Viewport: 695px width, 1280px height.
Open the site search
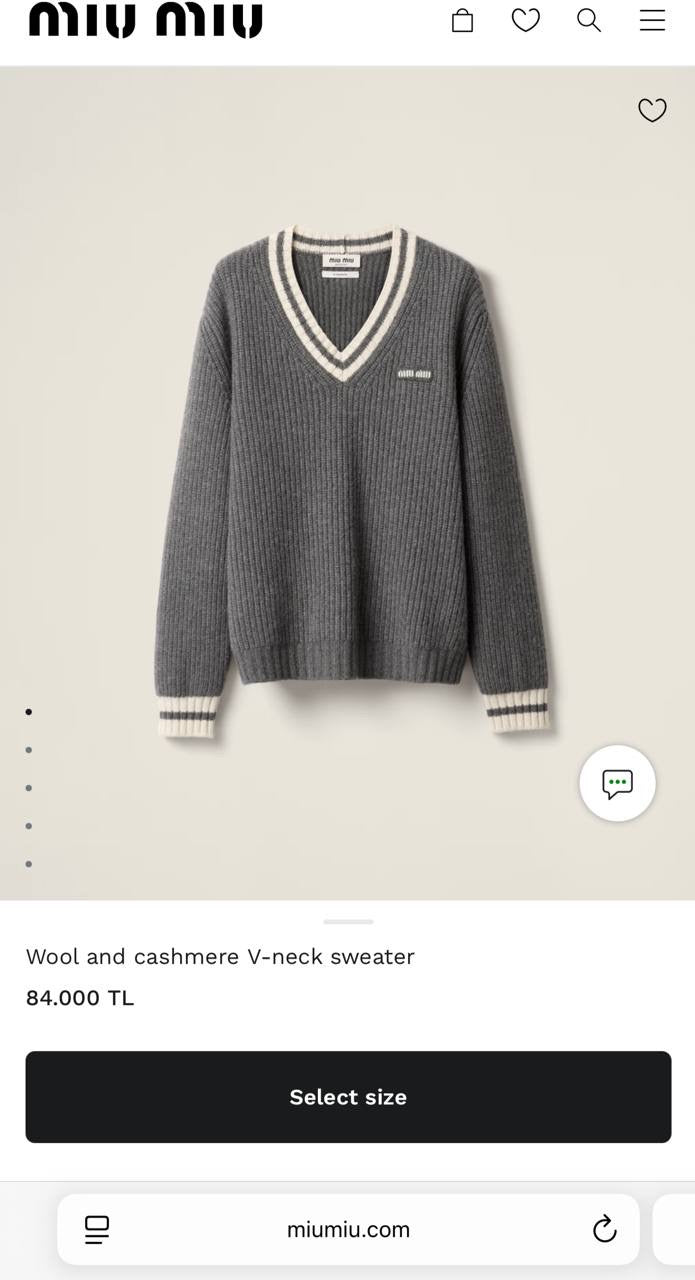pos(589,20)
